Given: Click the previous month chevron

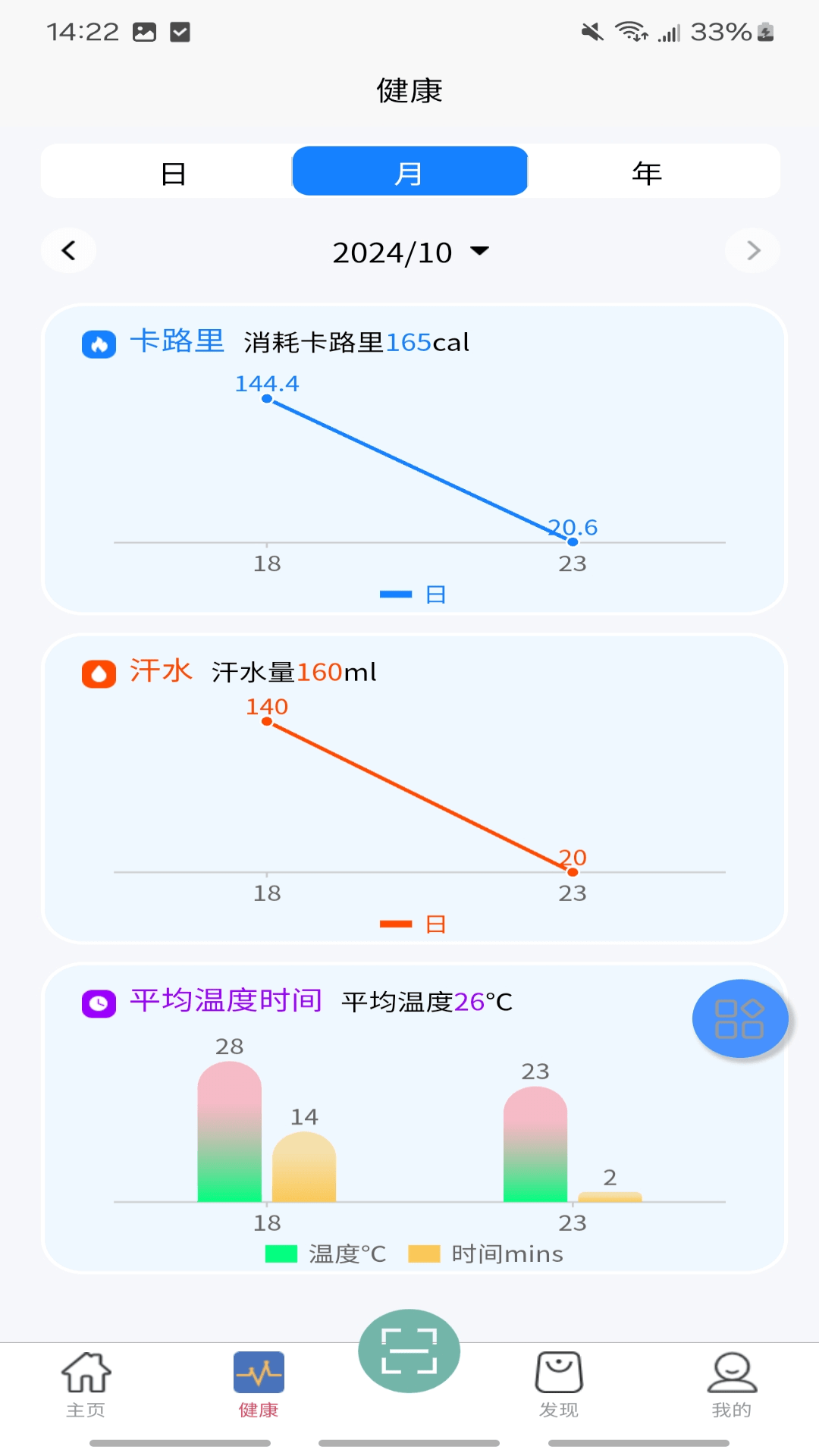Looking at the screenshot, I should click(68, 250).
